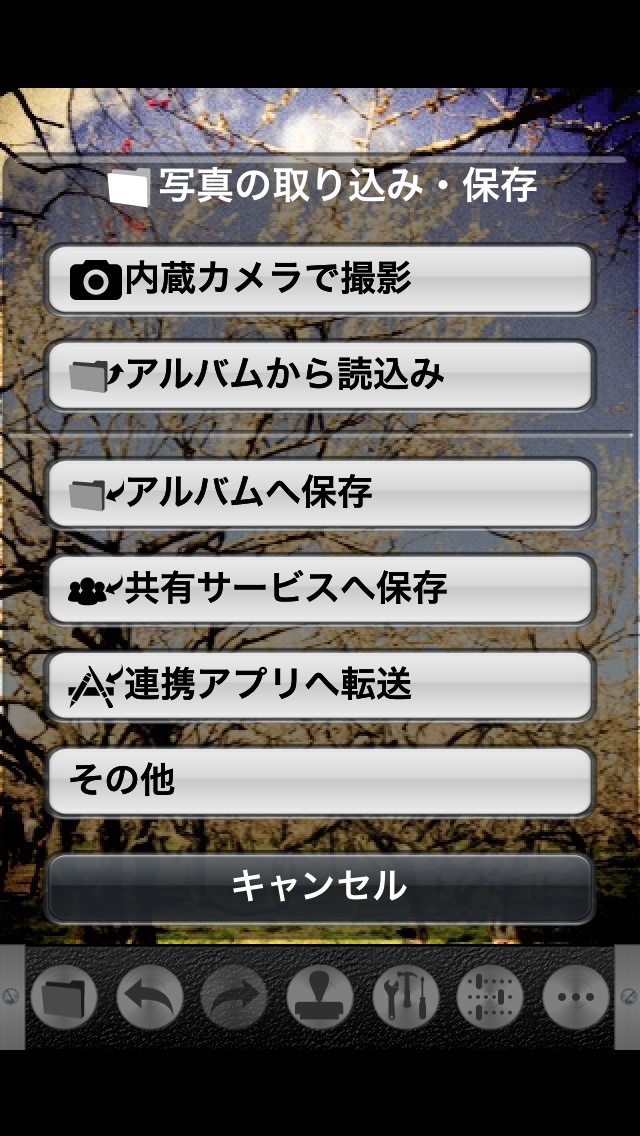Screen dimensions: 640x1136
Task: Open the three-dot more menu
Action: click(576, 997)
